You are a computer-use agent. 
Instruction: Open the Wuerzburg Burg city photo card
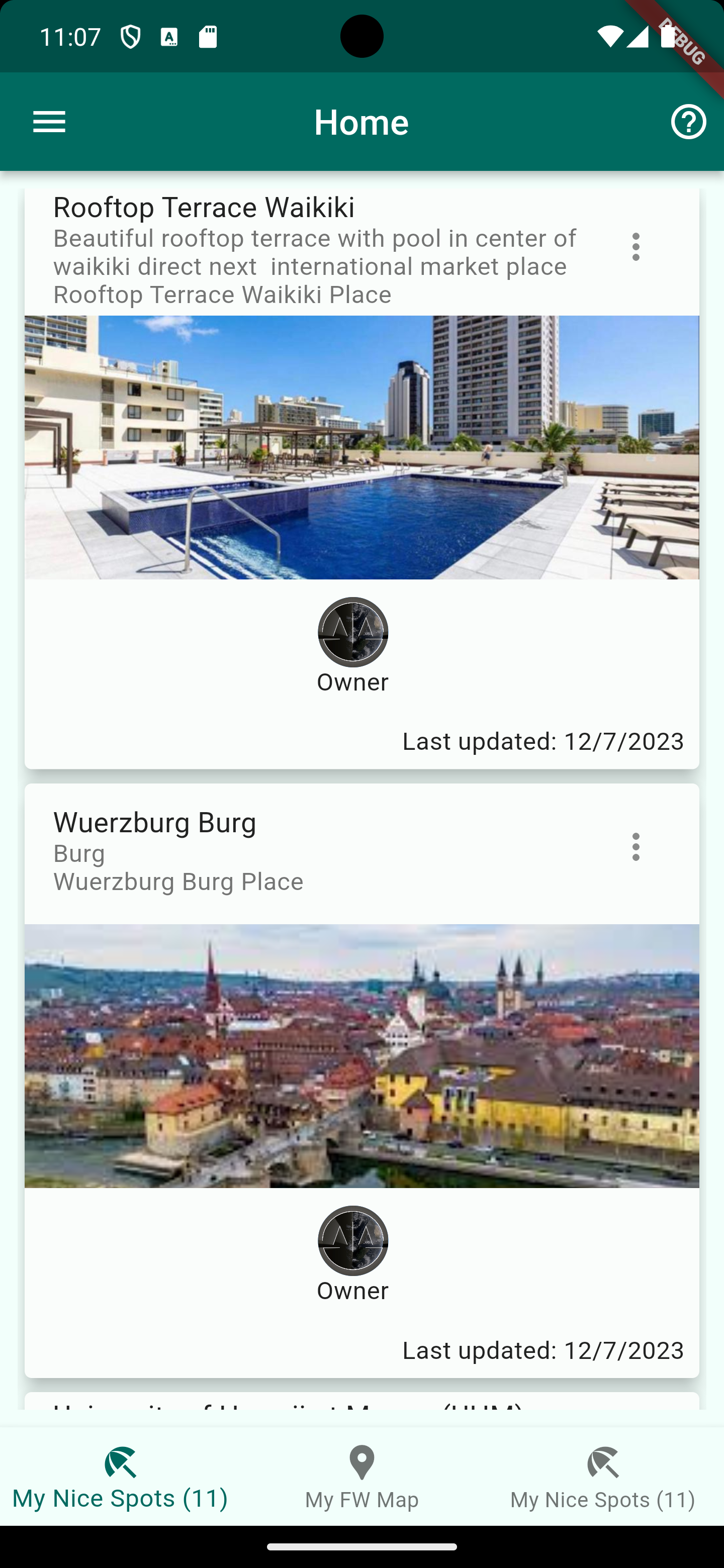click(361, 1055)
